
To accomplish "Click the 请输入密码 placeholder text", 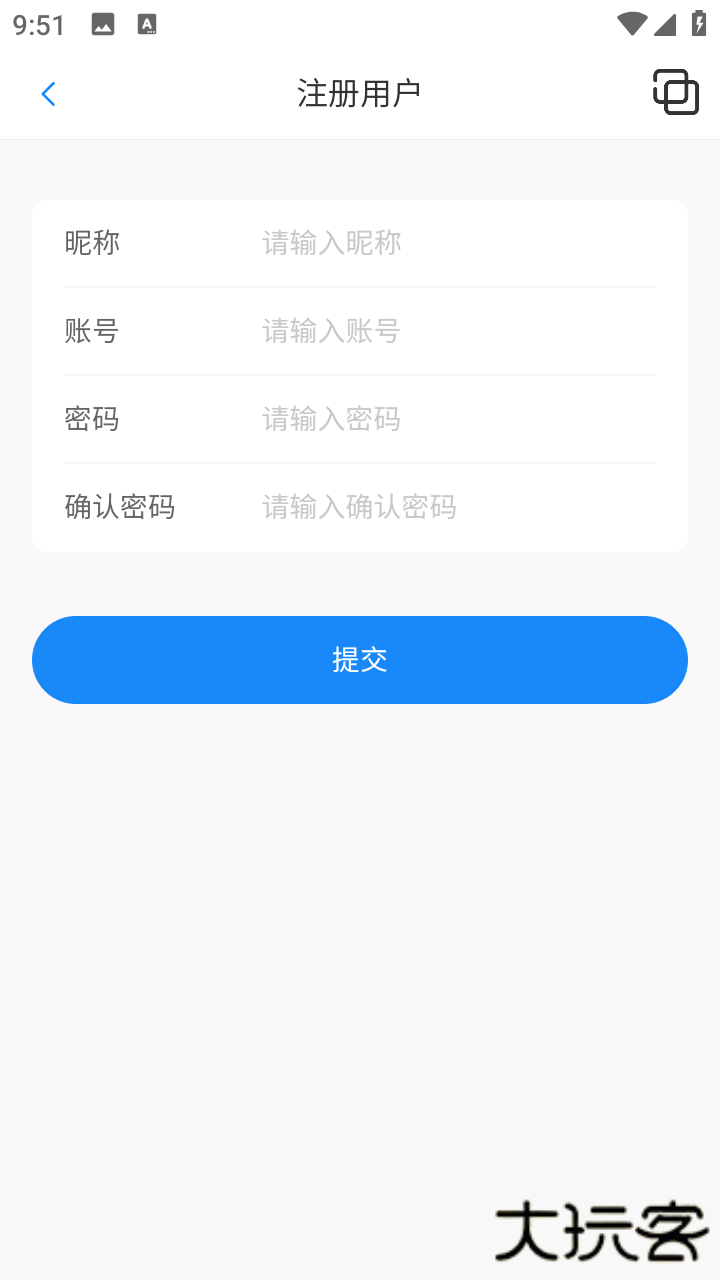I will pos(330,419).
